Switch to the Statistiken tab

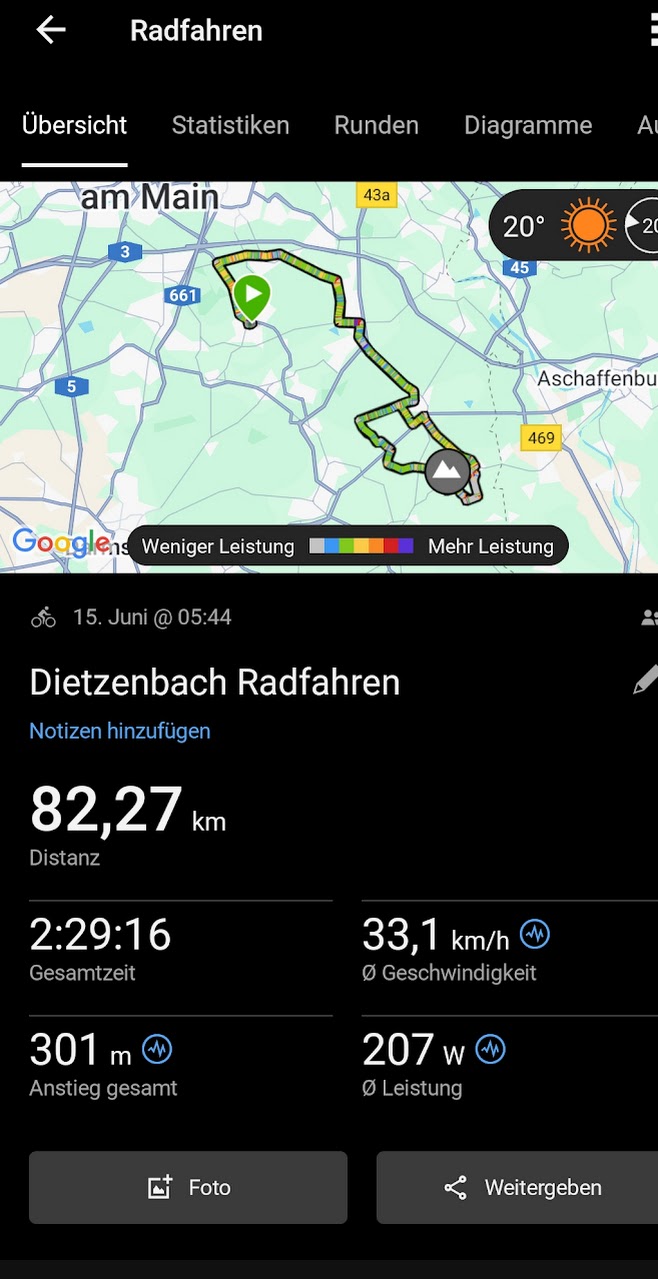coord(230,125)
